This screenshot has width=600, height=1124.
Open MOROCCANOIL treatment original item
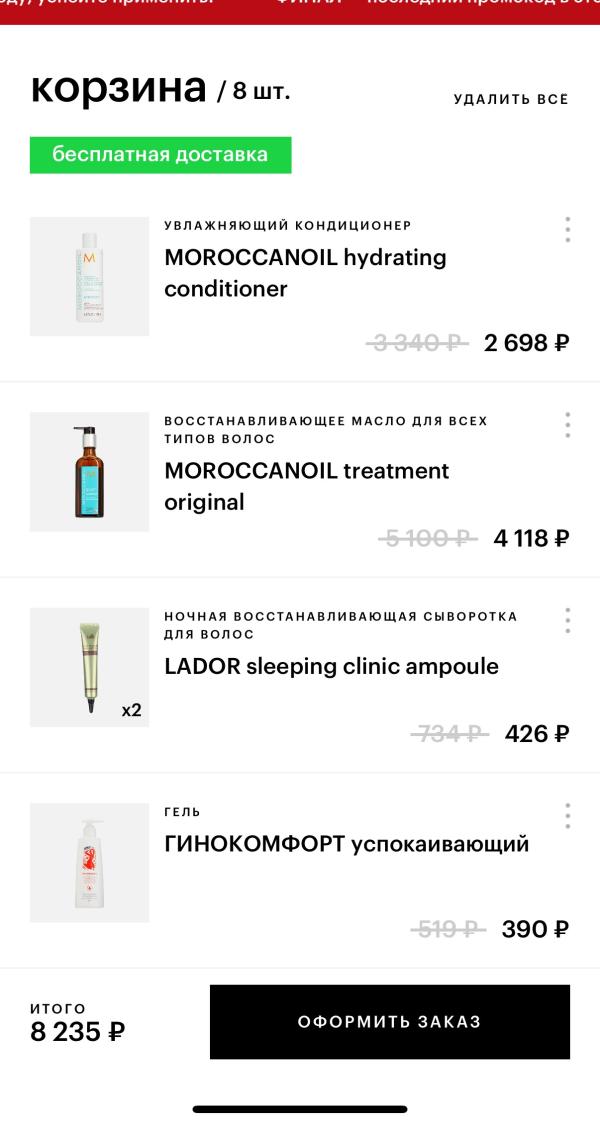click(x=307, y=486)
